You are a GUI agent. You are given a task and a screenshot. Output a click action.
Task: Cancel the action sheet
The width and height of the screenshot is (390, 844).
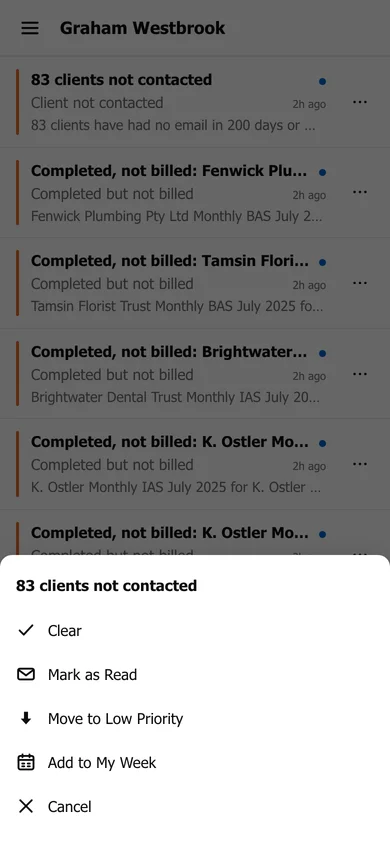coord(195,807)
